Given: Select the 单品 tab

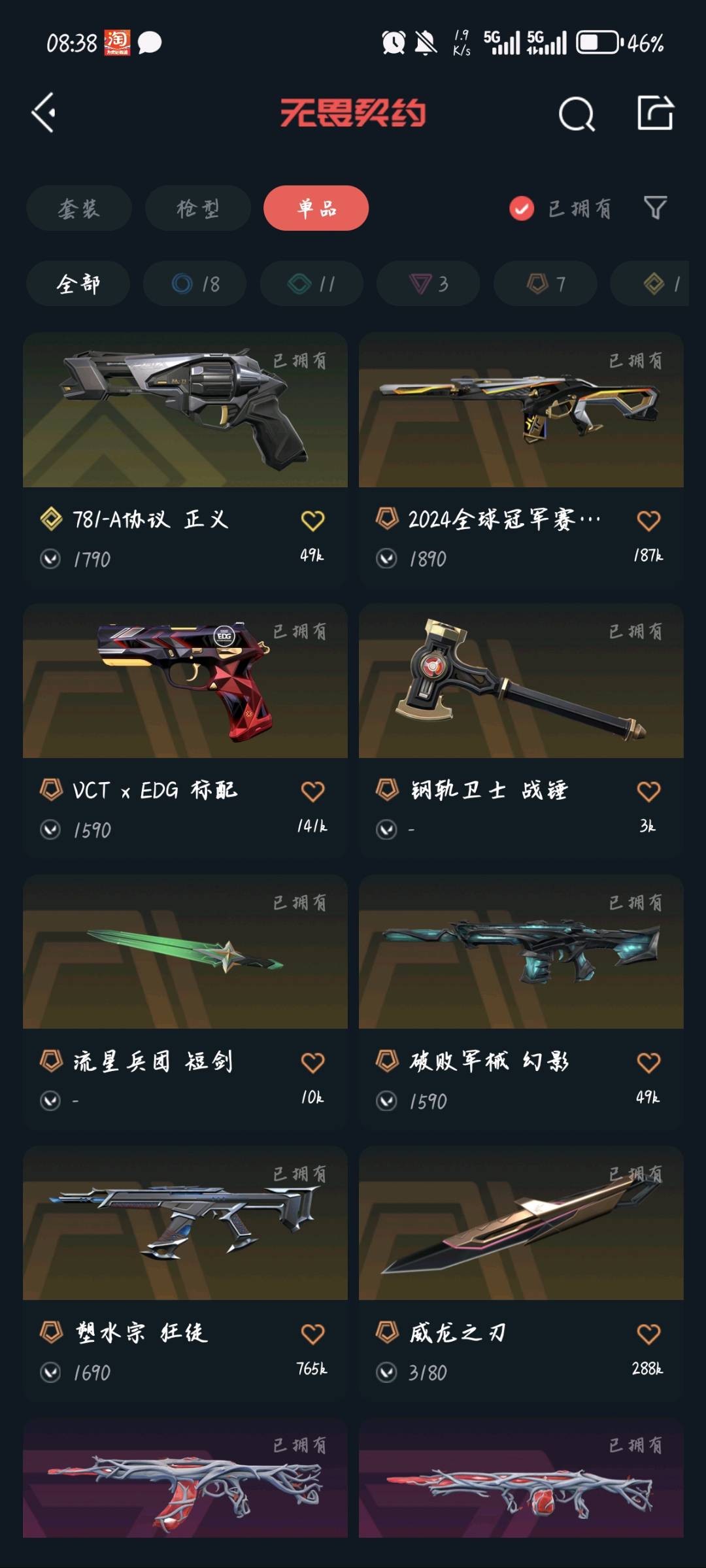Looking at the screenshot, I should point(316,209).
